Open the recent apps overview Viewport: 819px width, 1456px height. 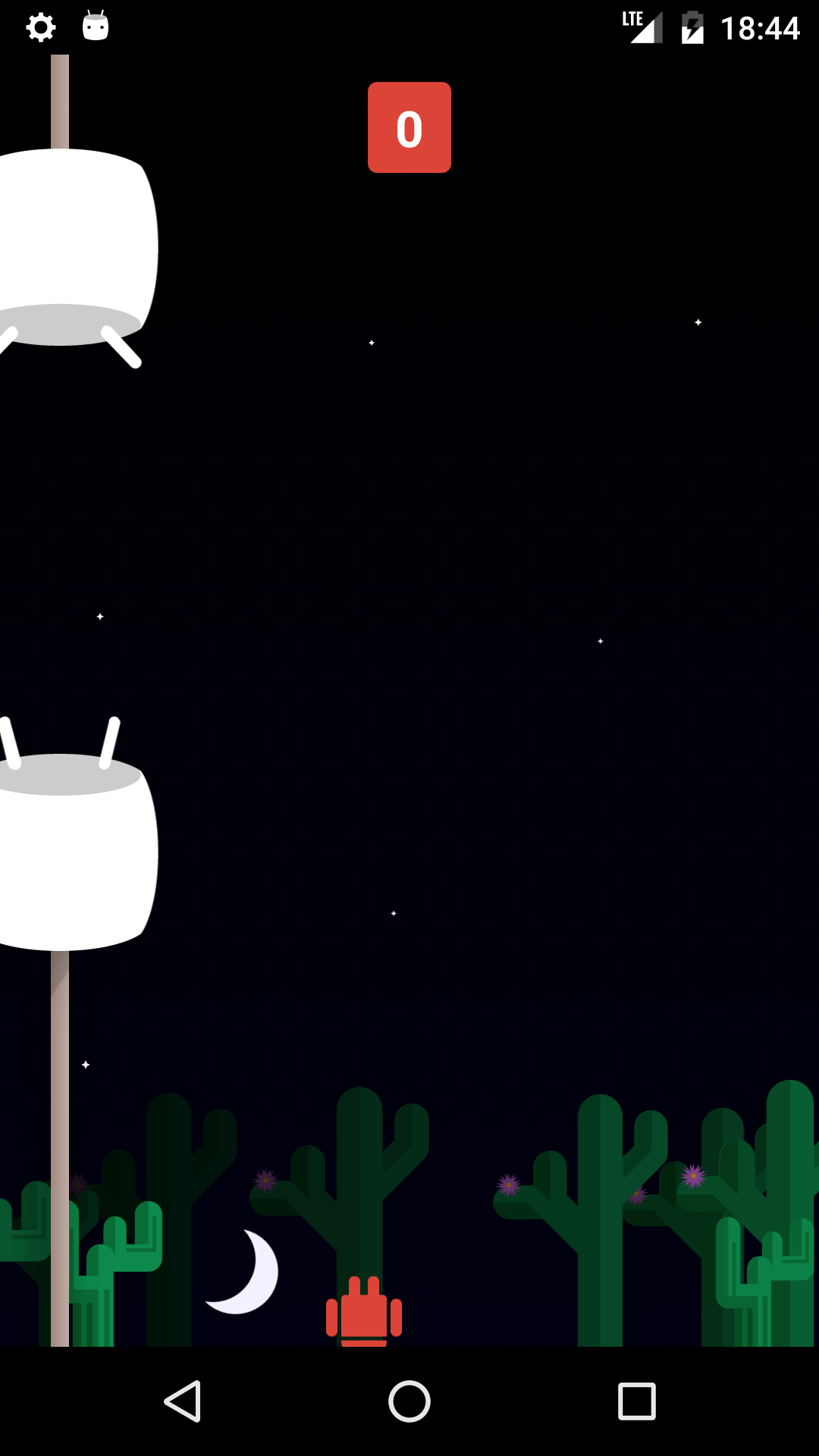(x=637, y=1401)
